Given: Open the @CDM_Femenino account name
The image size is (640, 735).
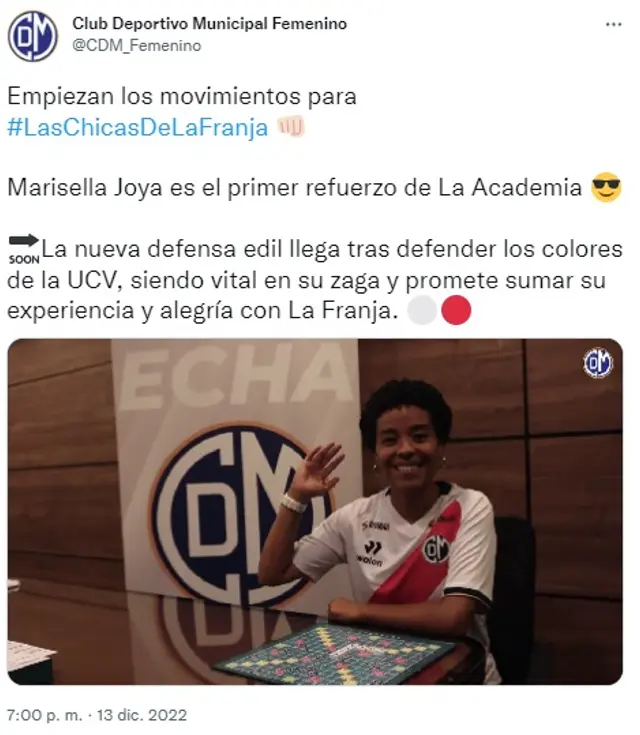Looking at the screenshot, I should point(136,45).
